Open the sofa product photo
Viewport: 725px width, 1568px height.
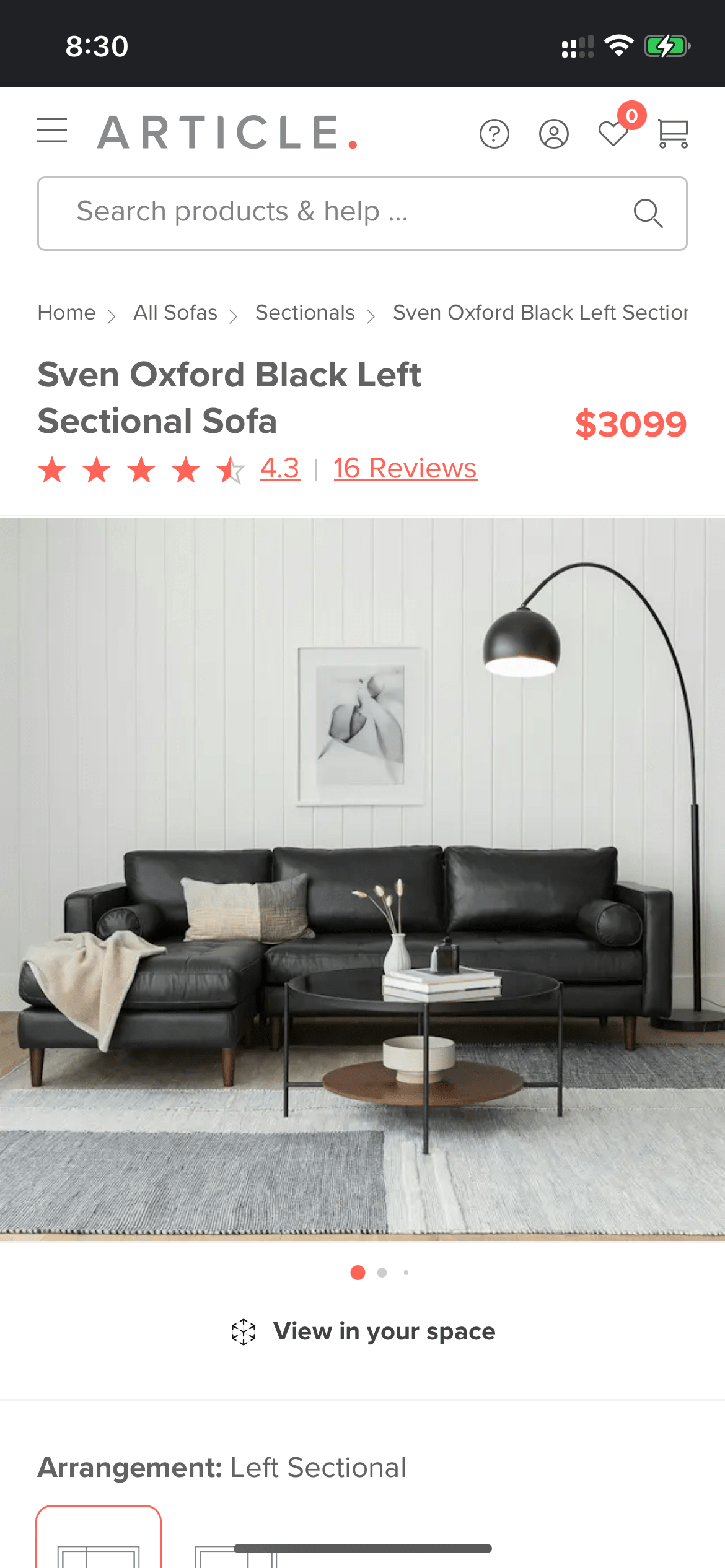pyautogui.click(x=362, y=879)
